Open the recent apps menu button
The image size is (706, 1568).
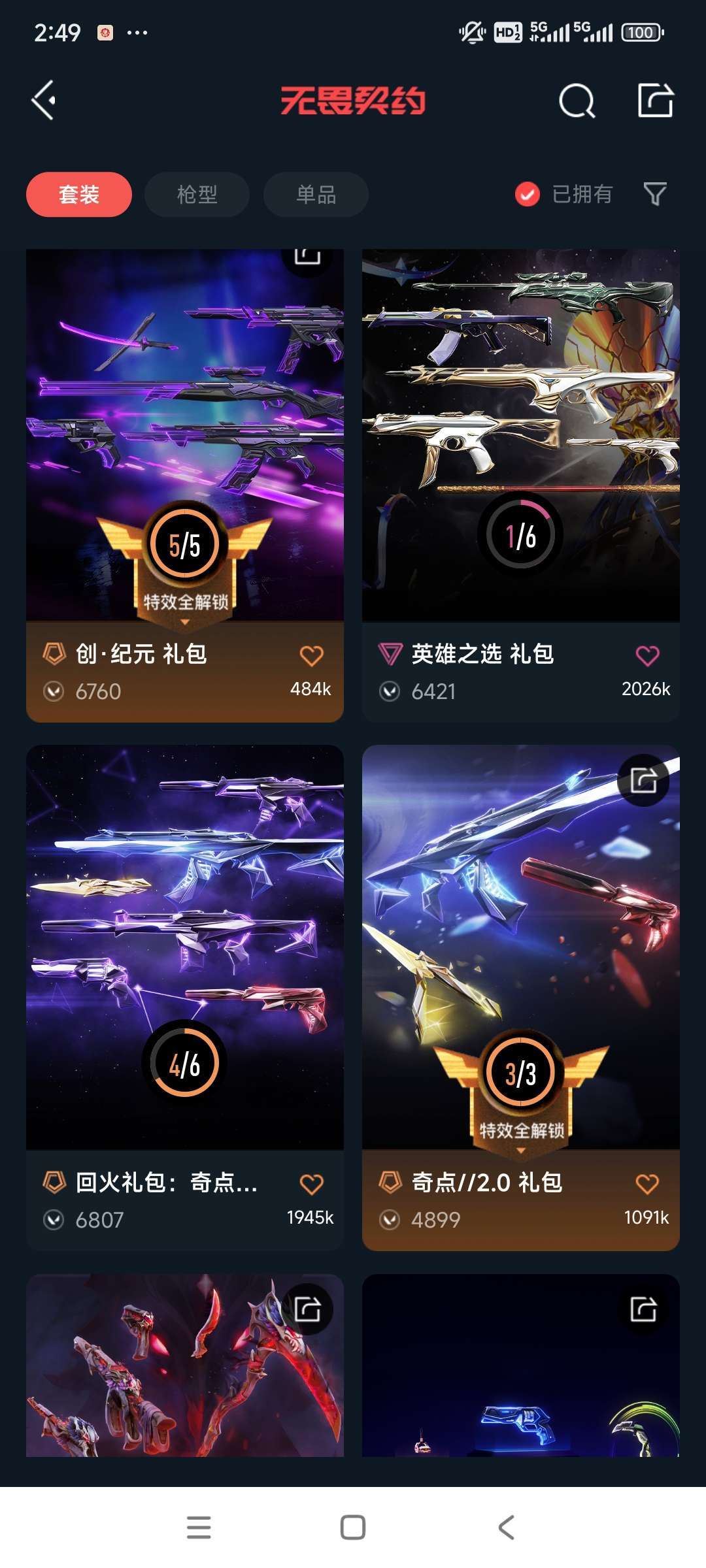tap(199, 1527)
